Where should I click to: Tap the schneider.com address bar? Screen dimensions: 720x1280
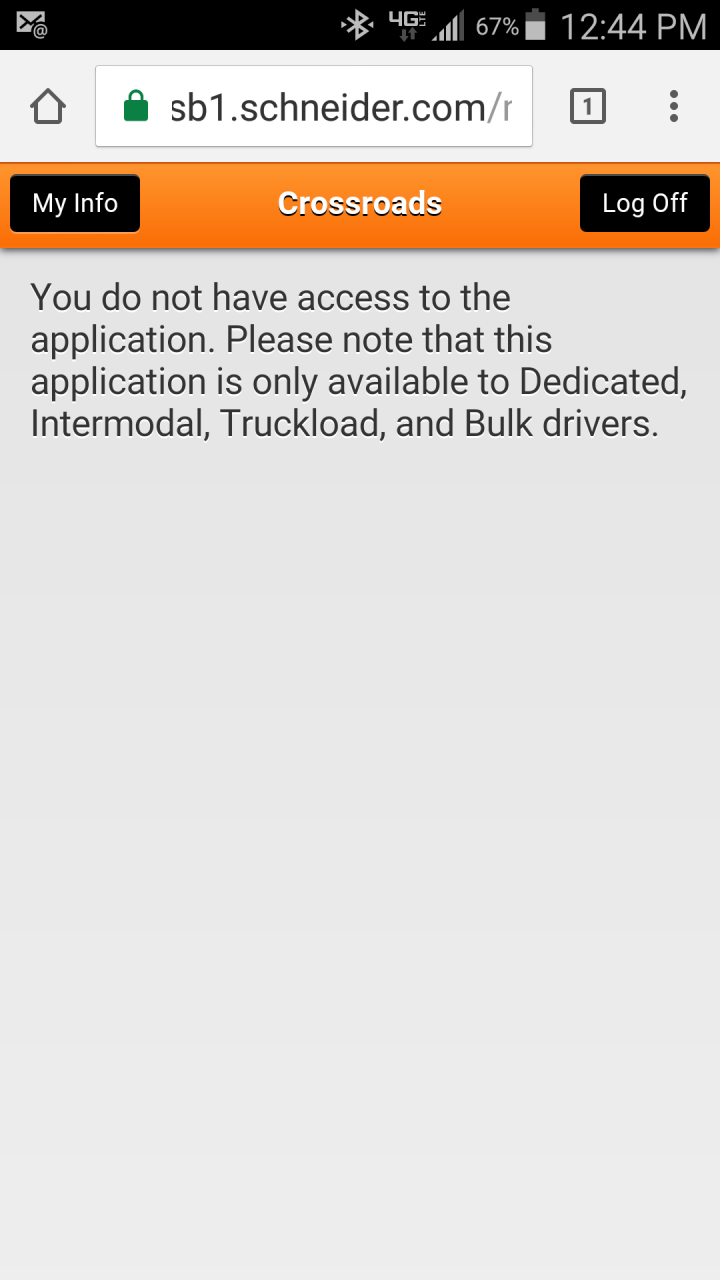(330, 107)
